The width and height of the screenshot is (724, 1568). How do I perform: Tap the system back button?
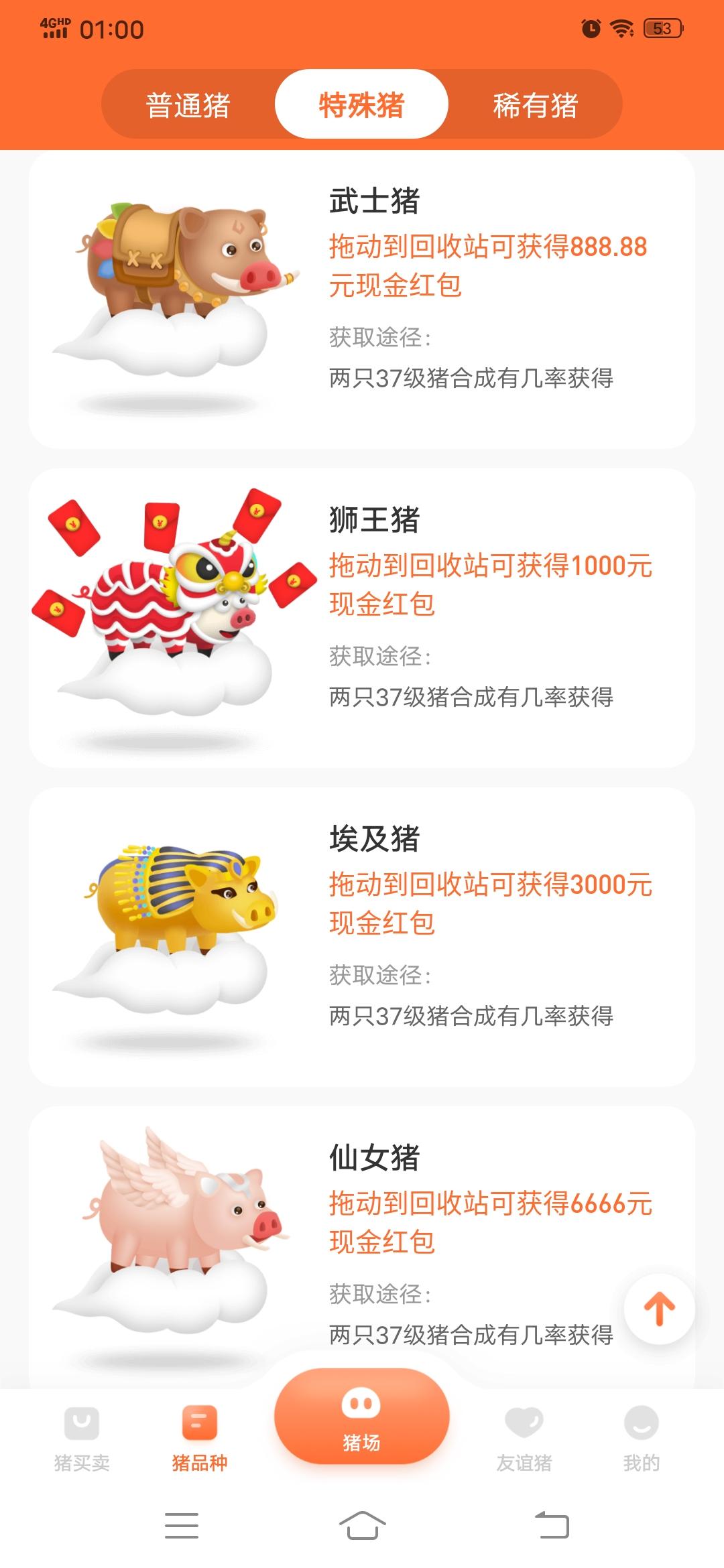(x=552, y=1525)
